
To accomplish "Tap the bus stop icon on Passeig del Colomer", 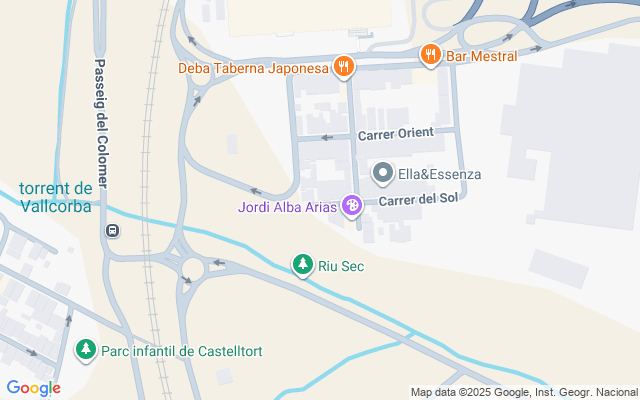I will coord(112,231).
